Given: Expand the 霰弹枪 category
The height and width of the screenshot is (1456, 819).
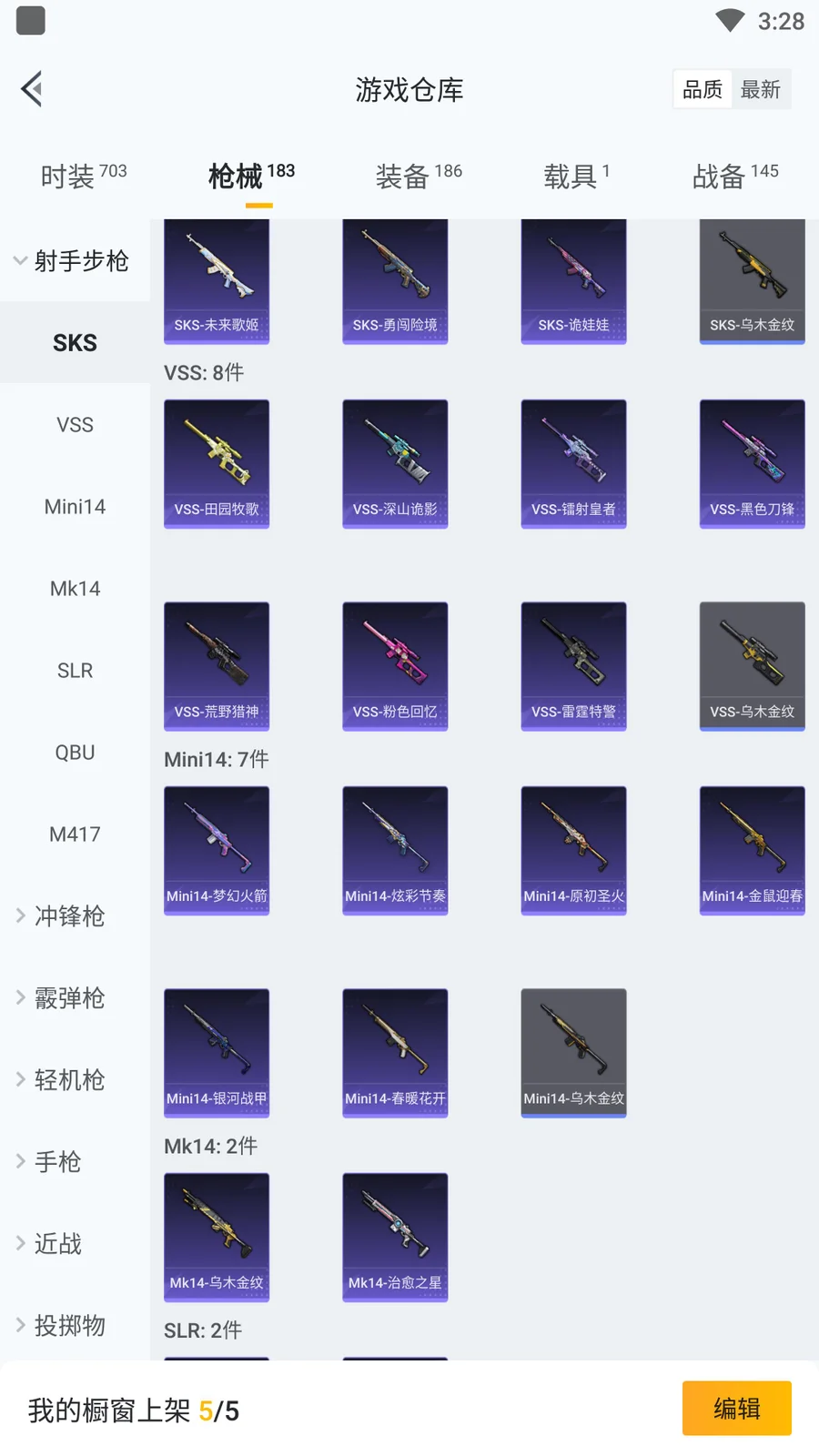Looking at the screenshot, I should point(69,998).
